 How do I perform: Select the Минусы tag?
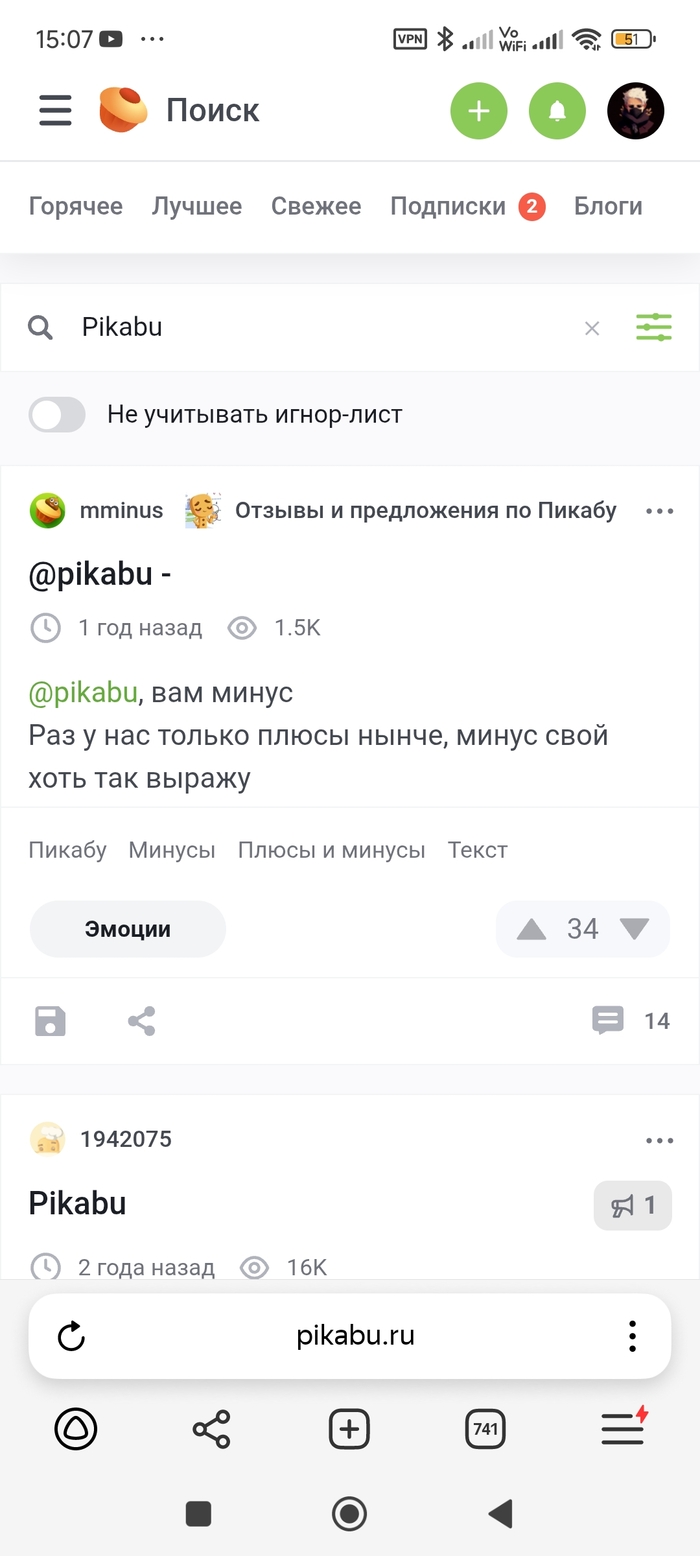click(172, 850)
